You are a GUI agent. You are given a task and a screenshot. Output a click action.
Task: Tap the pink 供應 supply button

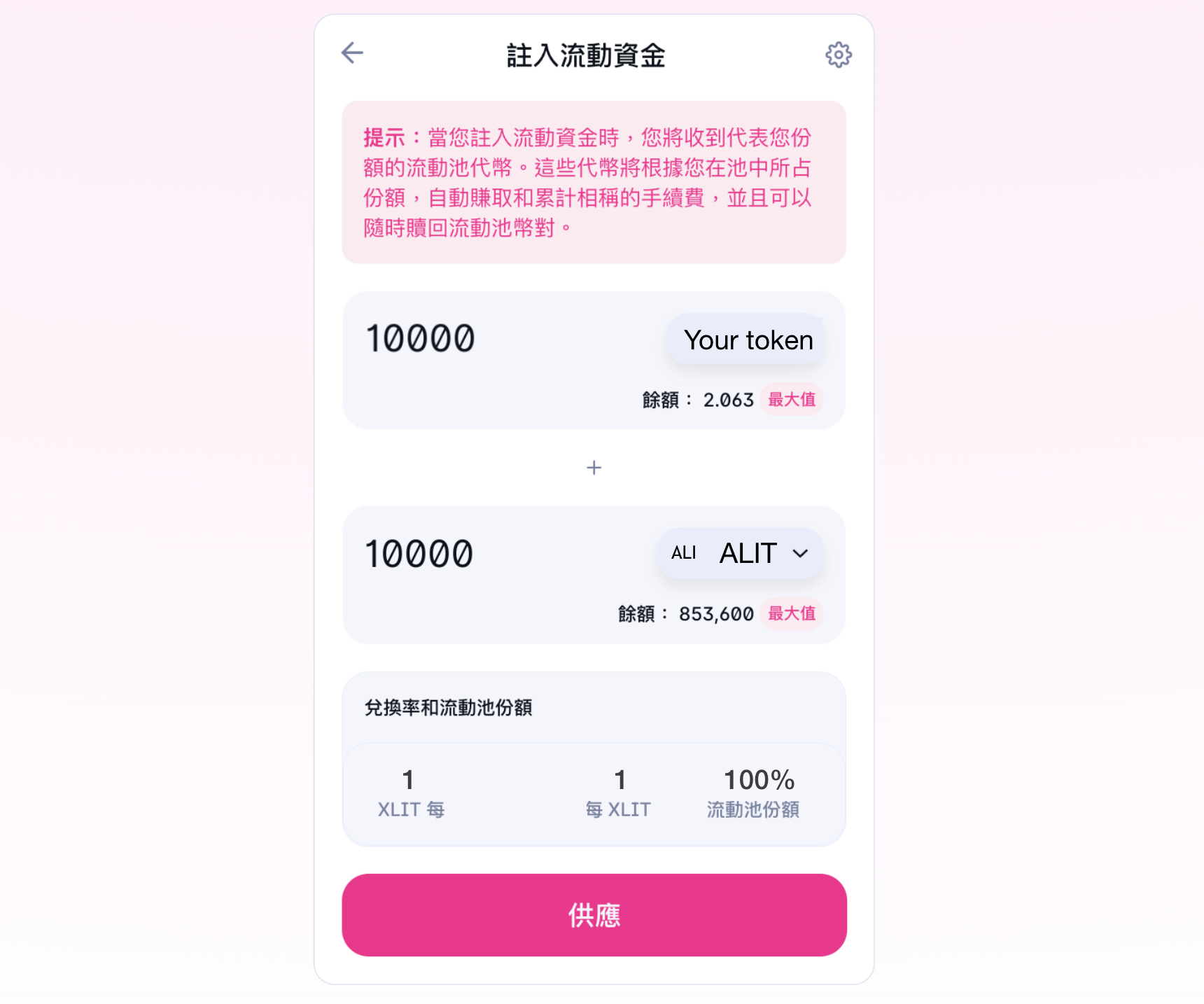(x=594, y=914)
